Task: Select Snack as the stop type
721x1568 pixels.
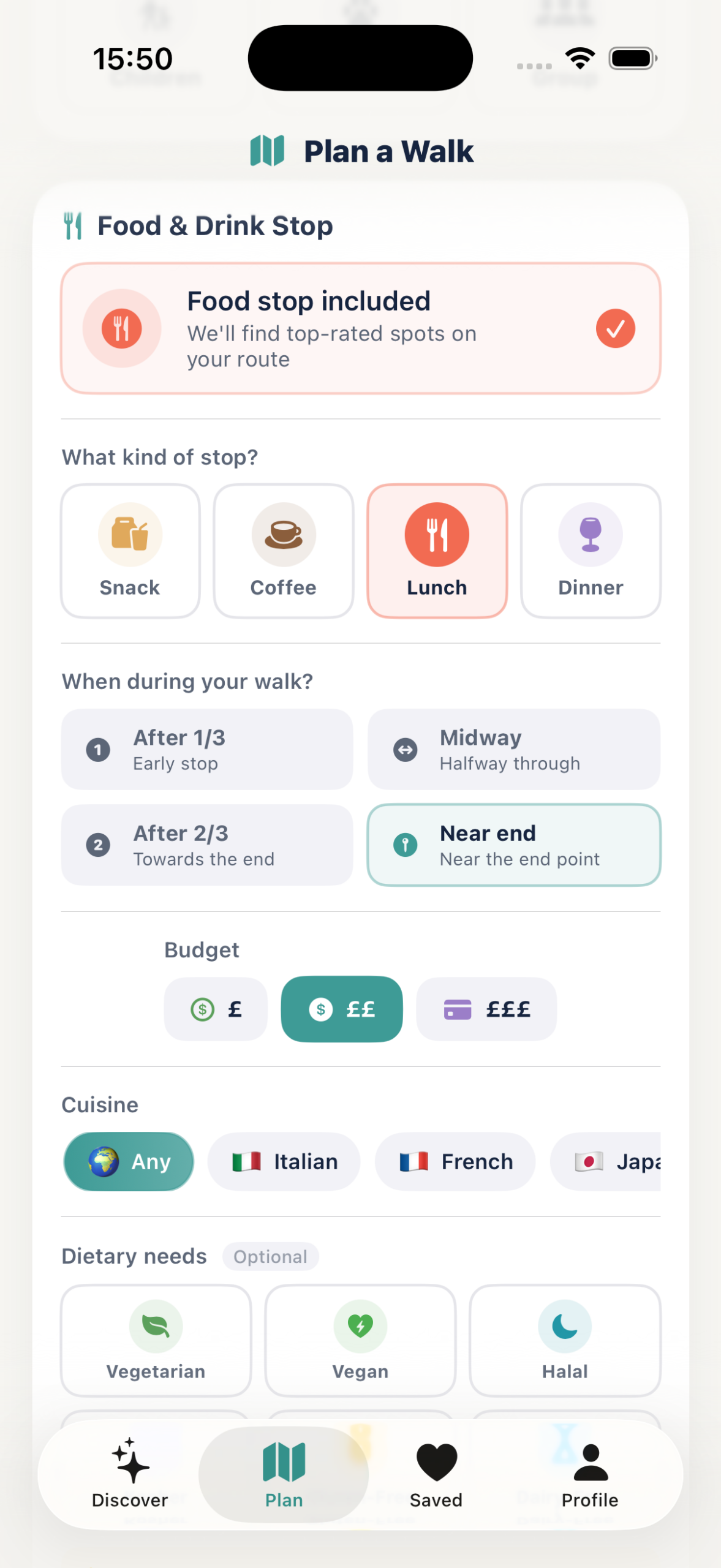Action: tap(130, 551)
